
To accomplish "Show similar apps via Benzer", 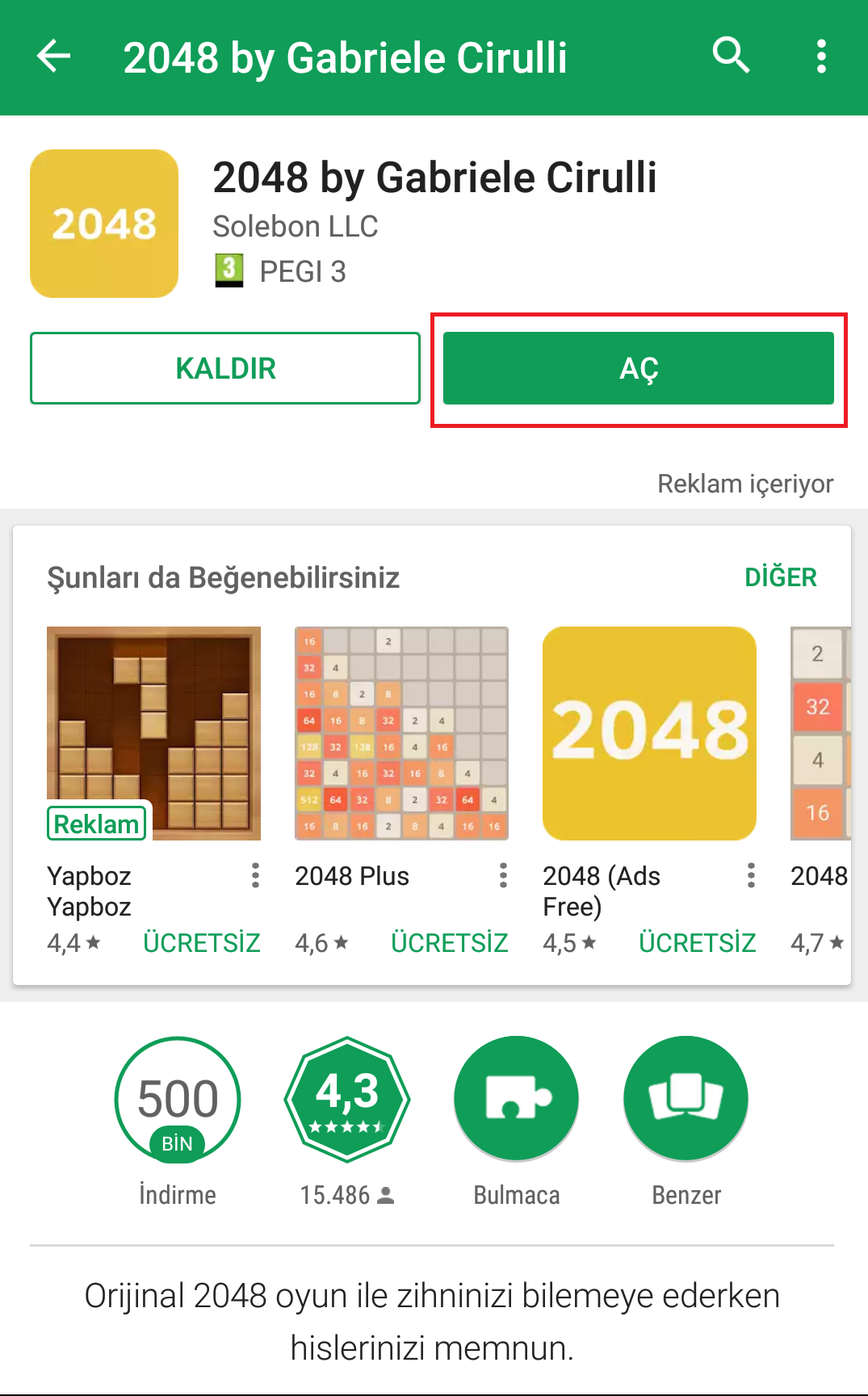I will [686, 1121].
